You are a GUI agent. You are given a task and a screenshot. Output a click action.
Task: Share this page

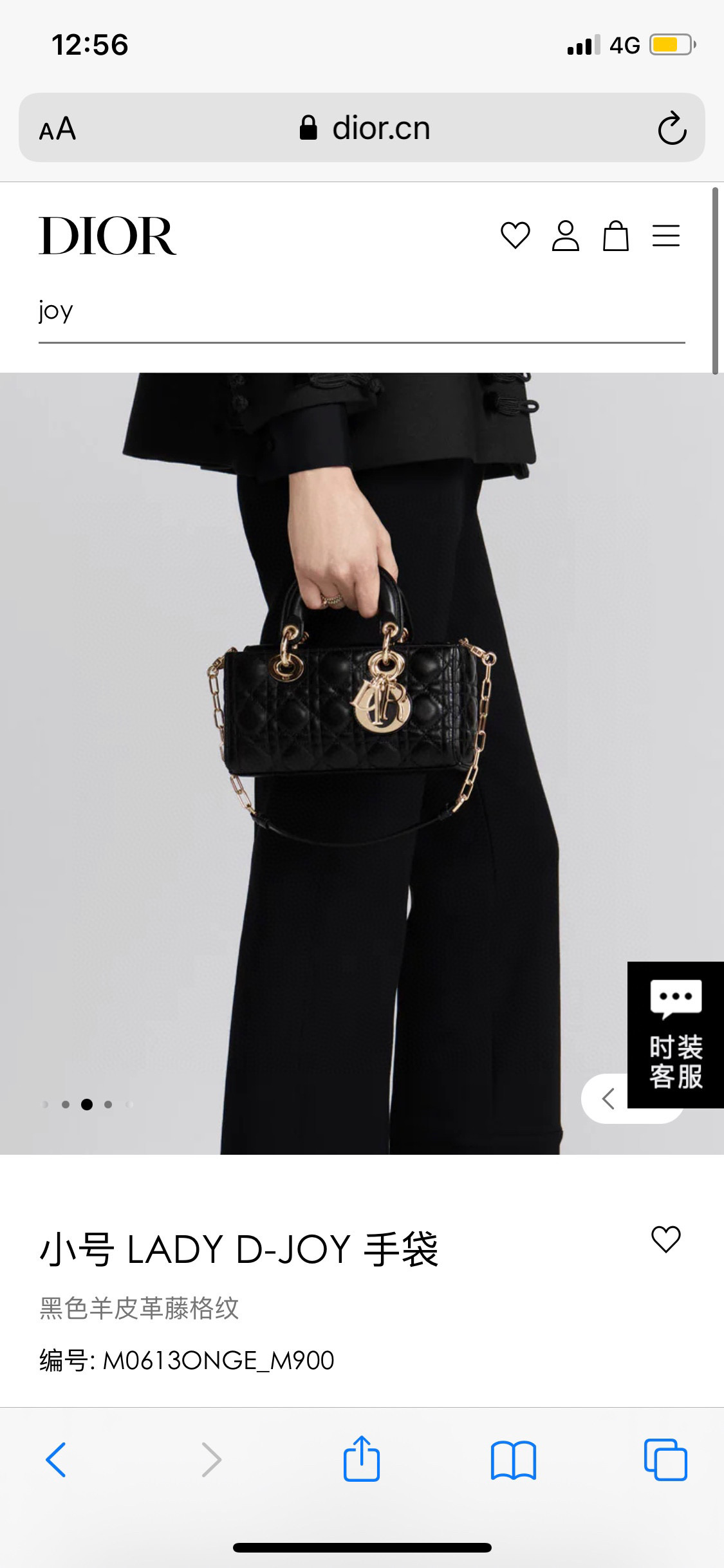362,1458
